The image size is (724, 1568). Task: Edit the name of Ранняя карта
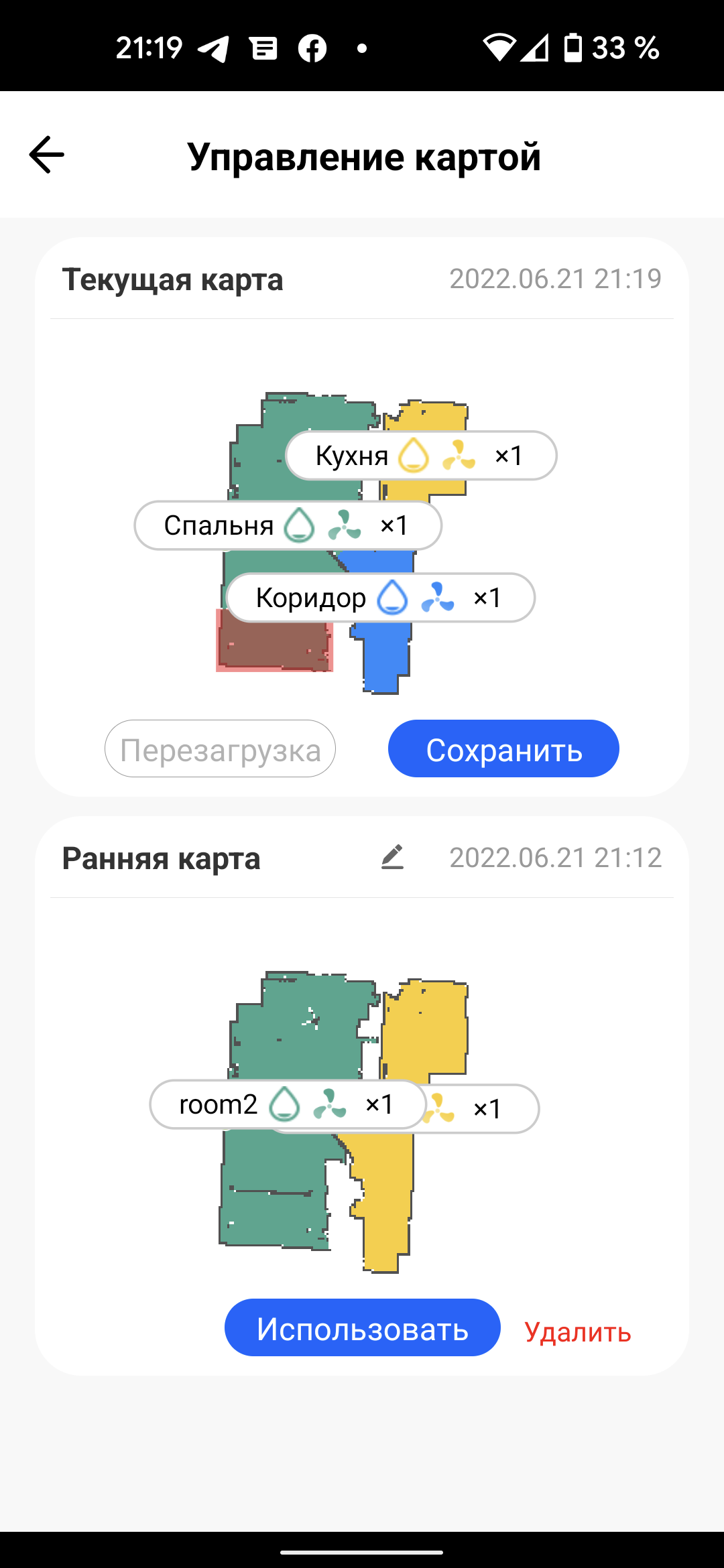pos(392,858)
